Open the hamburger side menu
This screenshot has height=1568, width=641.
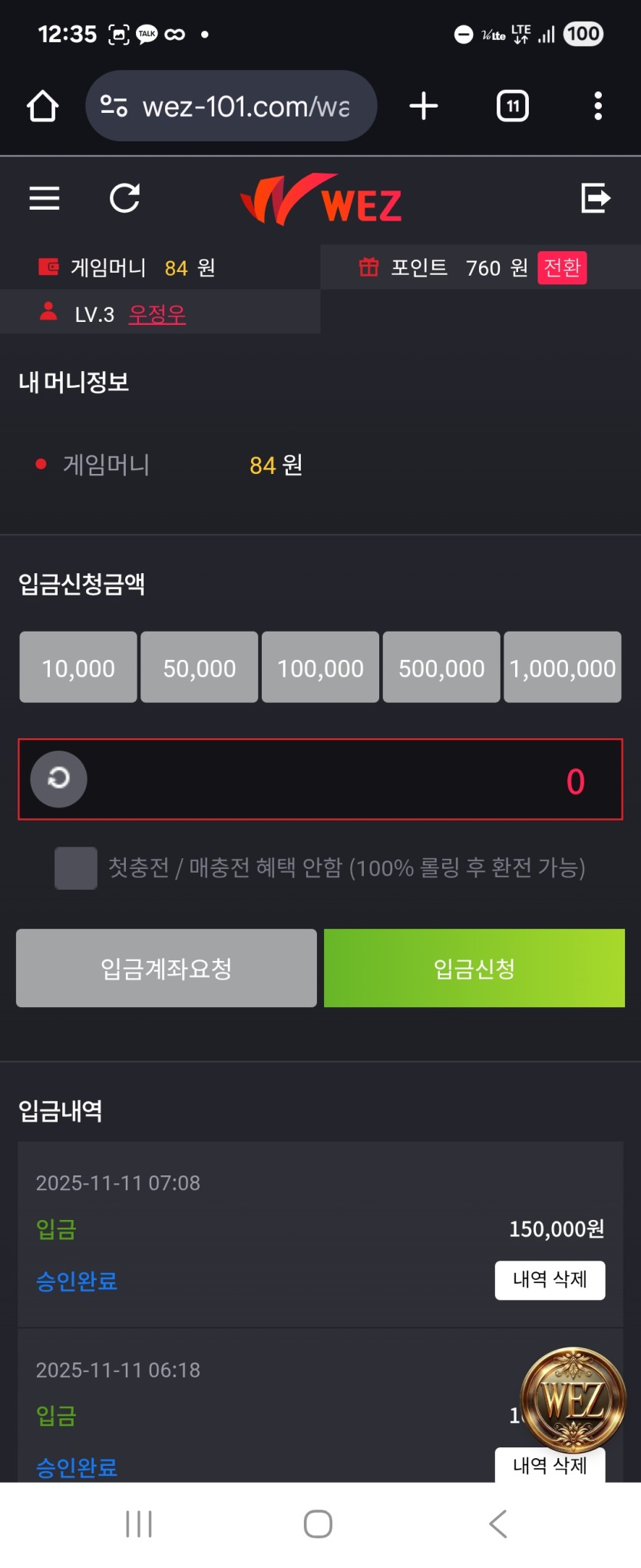click(45, 198)
